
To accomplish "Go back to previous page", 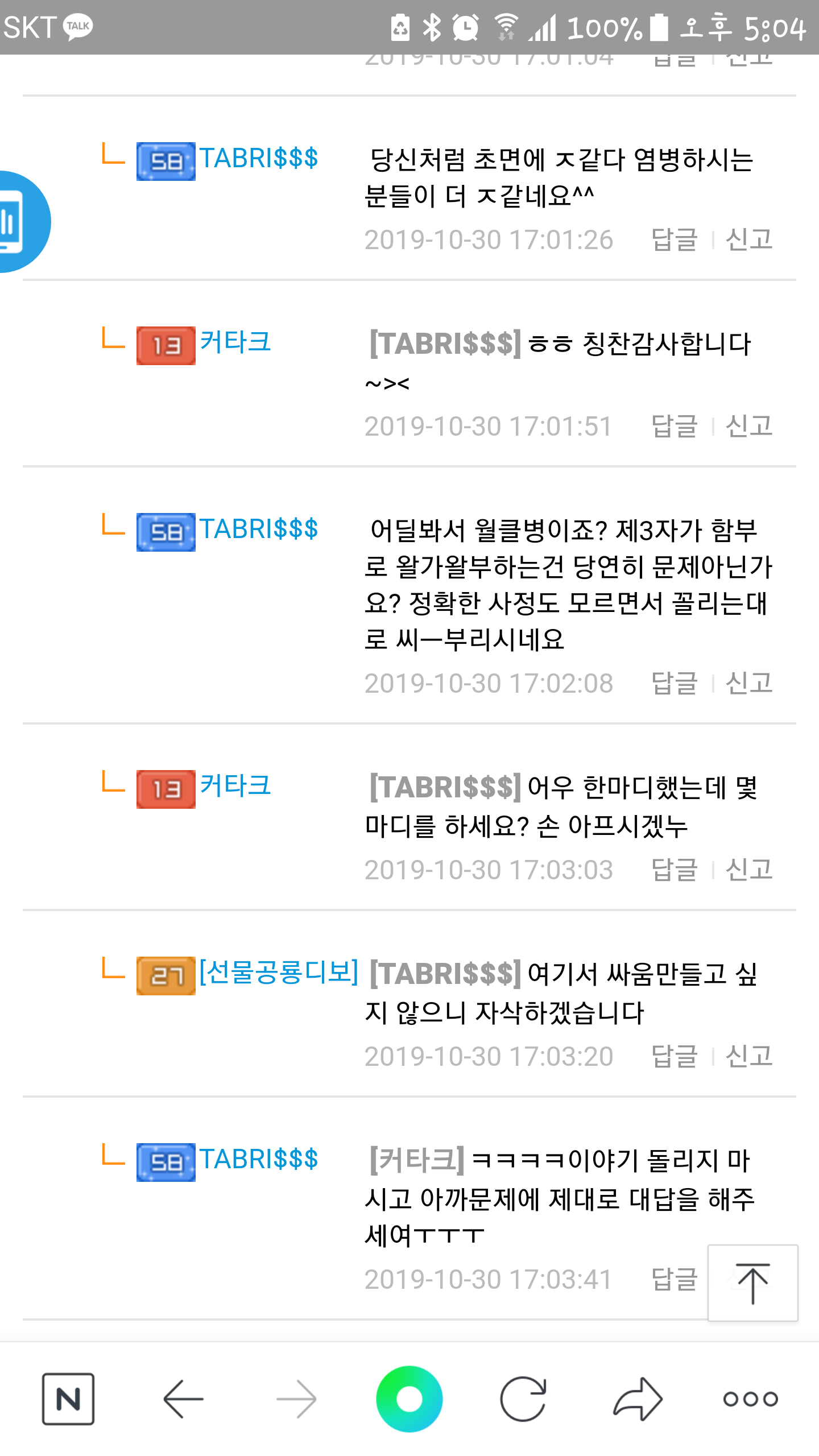I will click(183, 1399).
